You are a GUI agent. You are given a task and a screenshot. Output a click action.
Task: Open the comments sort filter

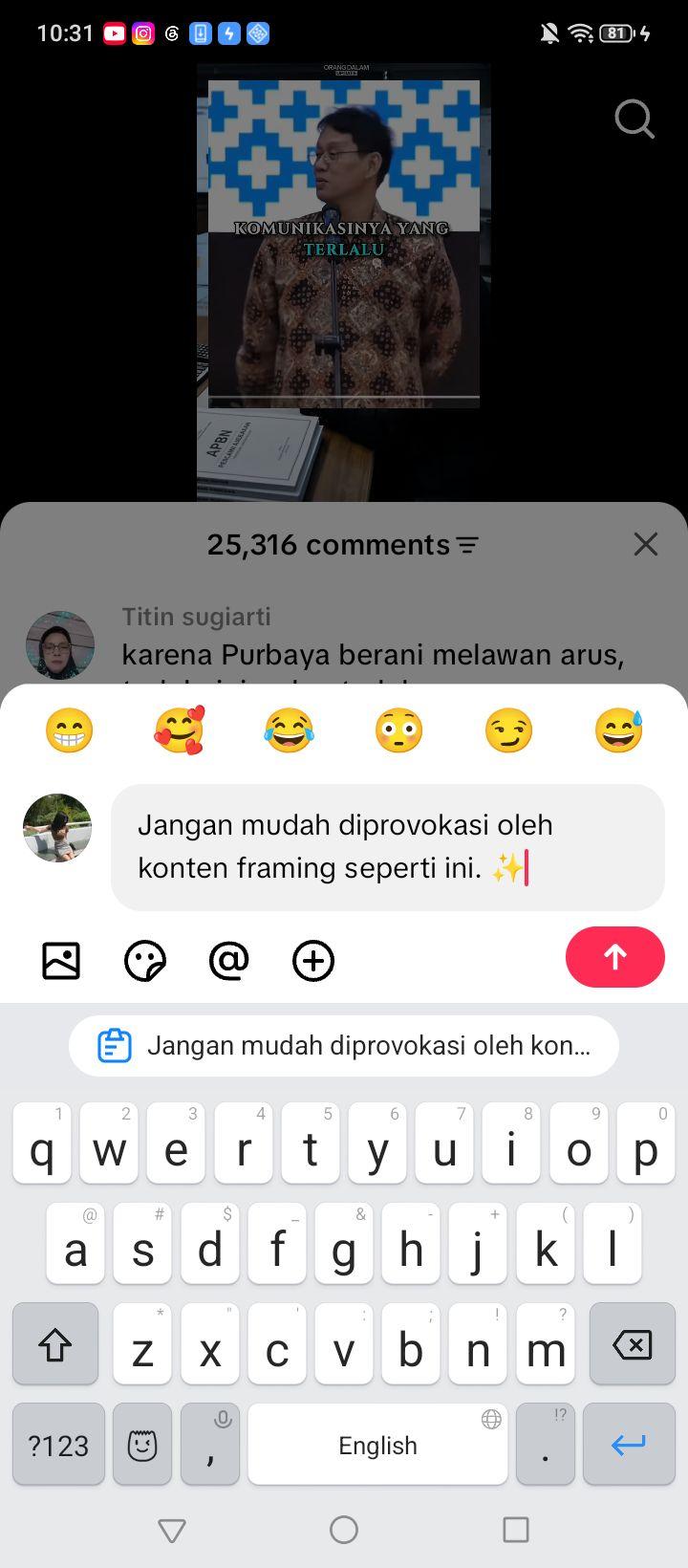pos(467,545)
